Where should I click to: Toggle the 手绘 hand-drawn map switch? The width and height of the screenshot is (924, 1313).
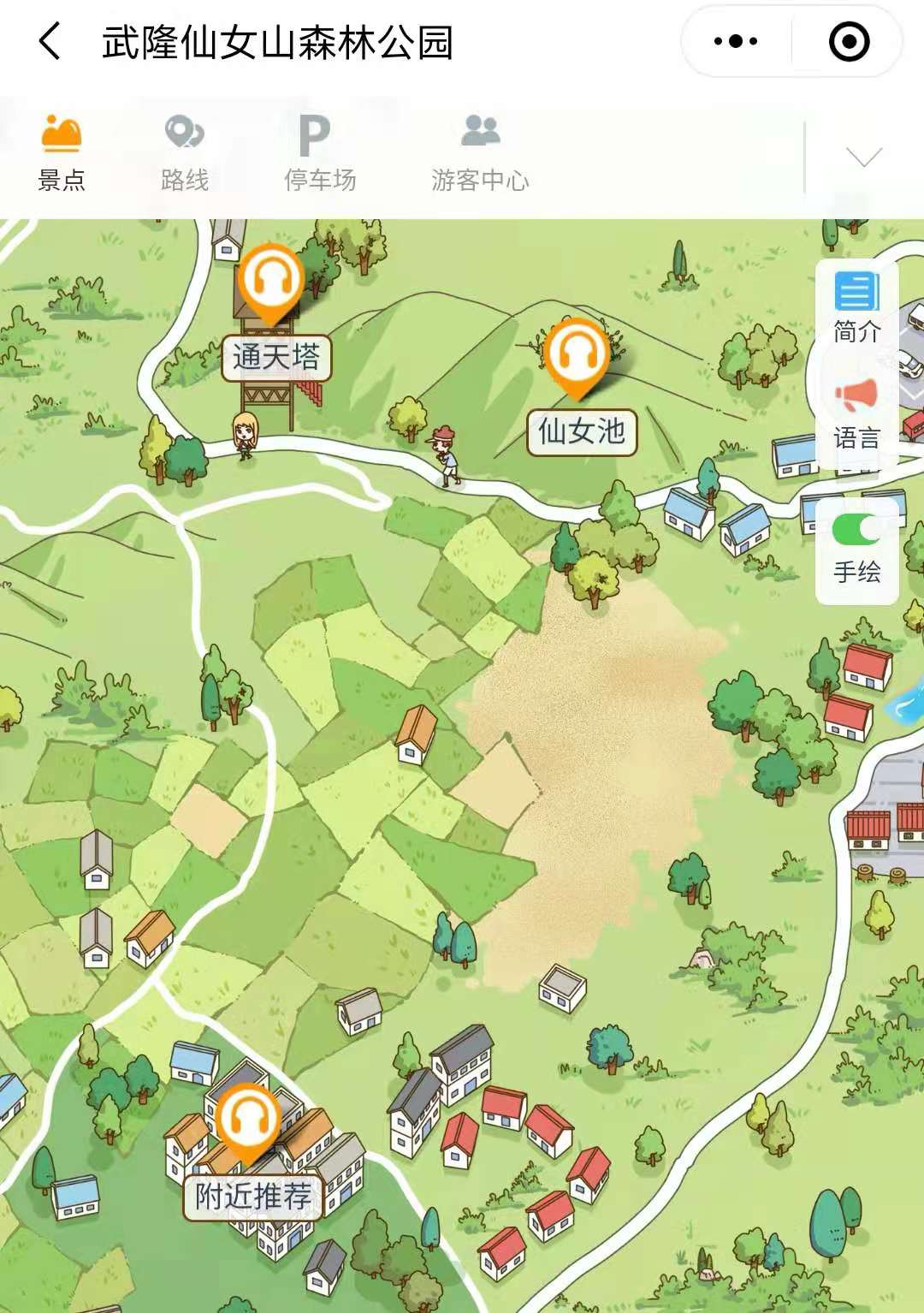(x=856, y=531)
